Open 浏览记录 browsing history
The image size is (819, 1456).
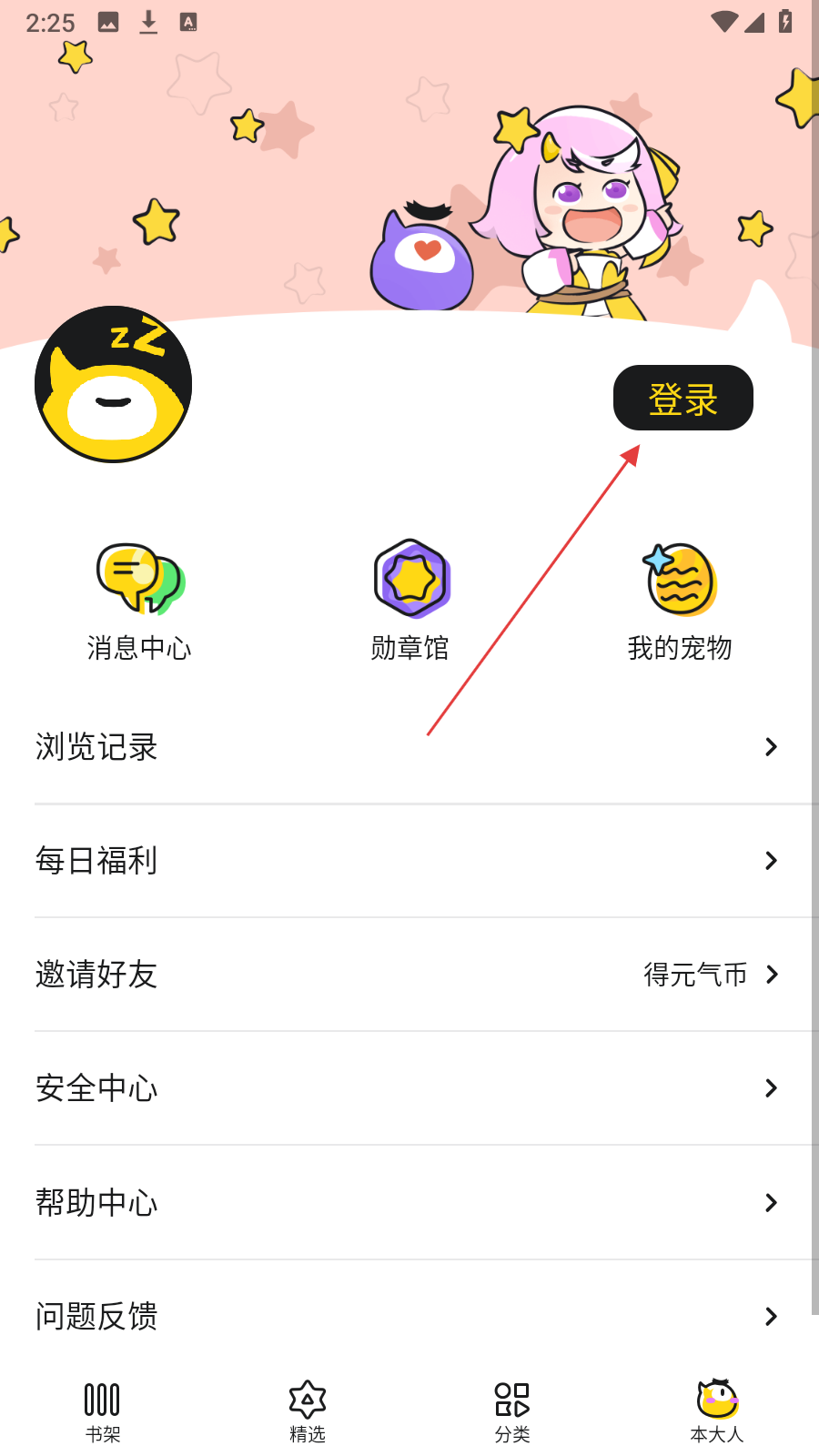click(409, 747)
